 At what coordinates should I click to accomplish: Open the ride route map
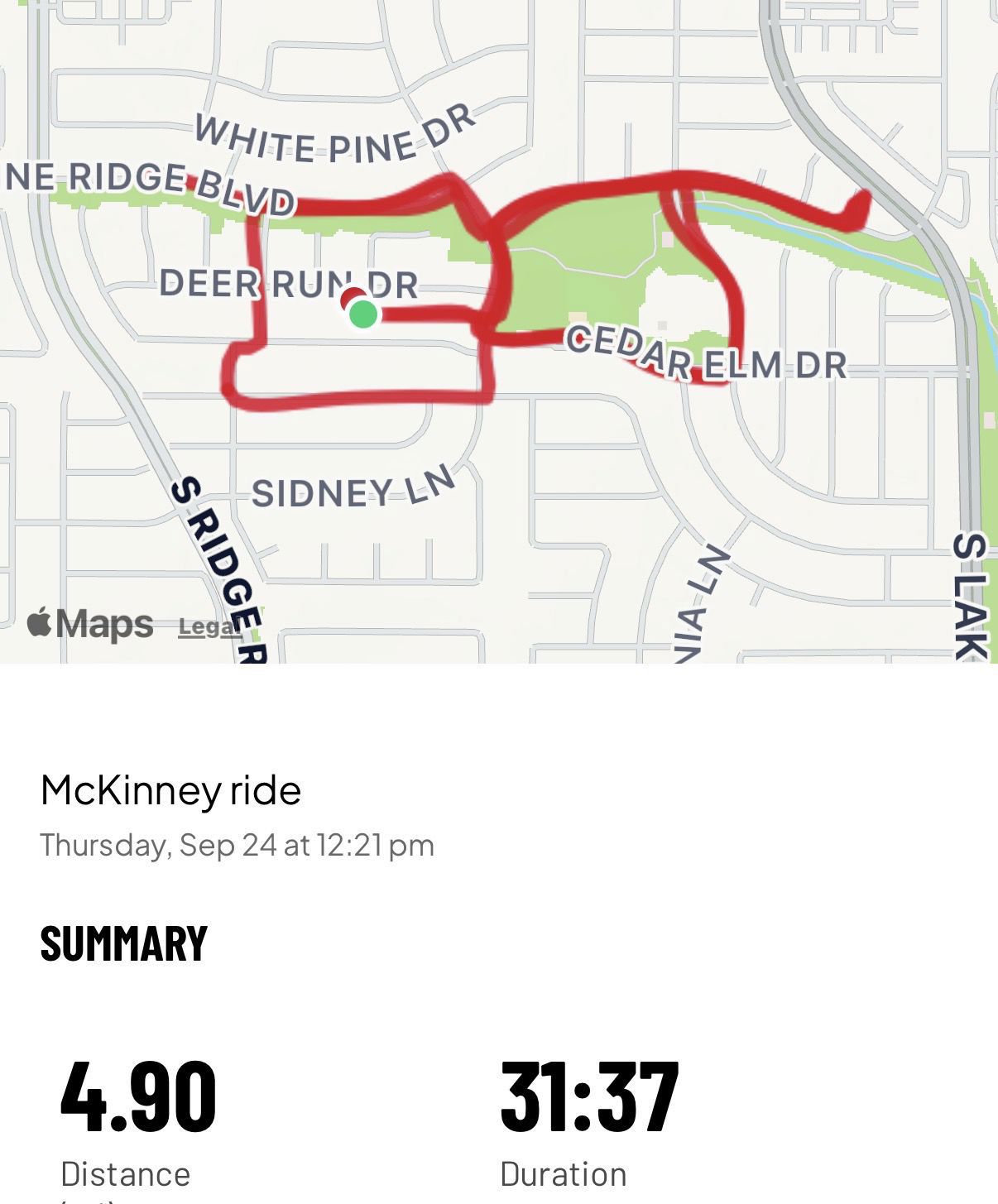pos(499,331)
